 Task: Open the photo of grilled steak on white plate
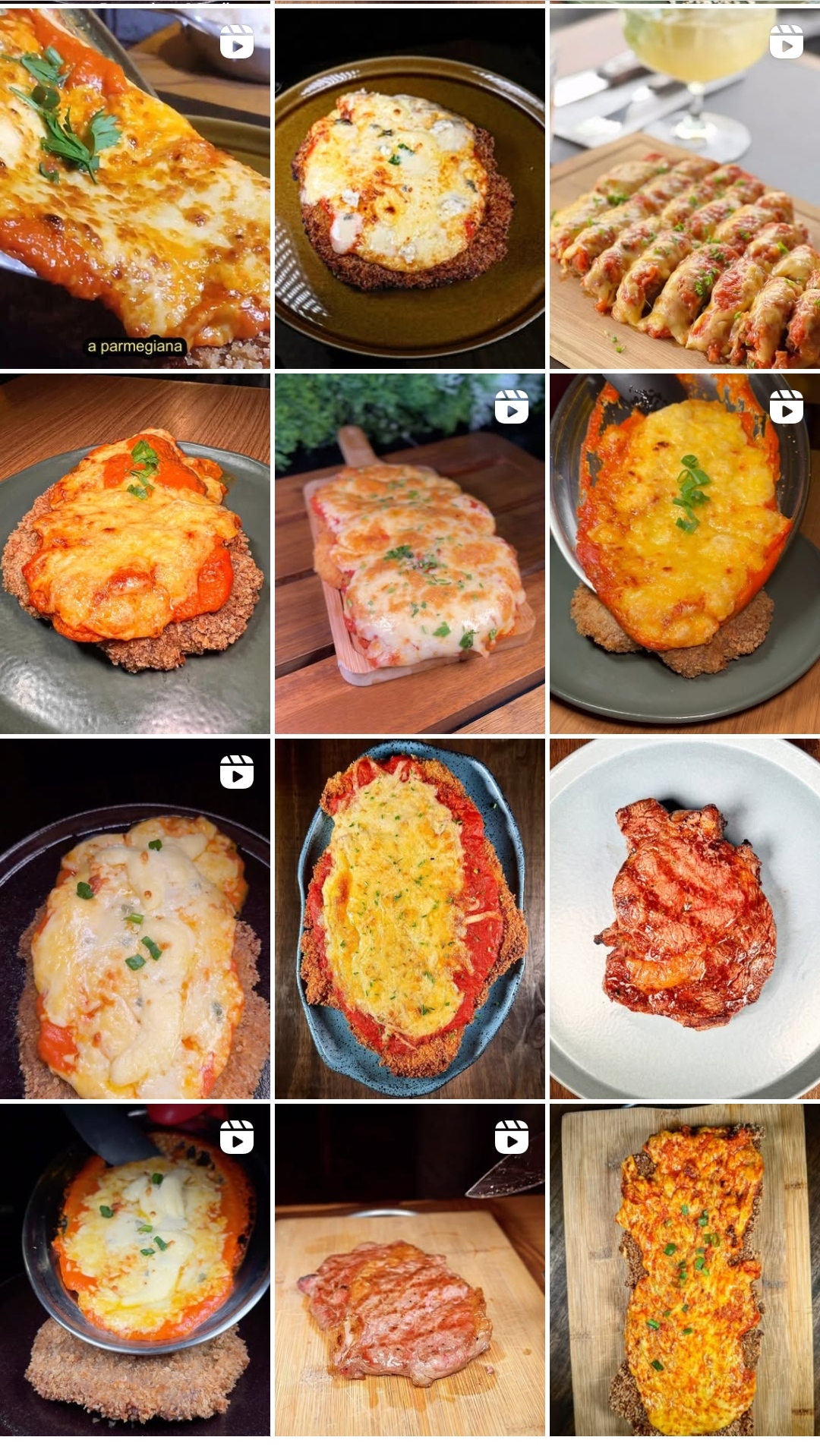pyautogui.click(x=685, y=919)
